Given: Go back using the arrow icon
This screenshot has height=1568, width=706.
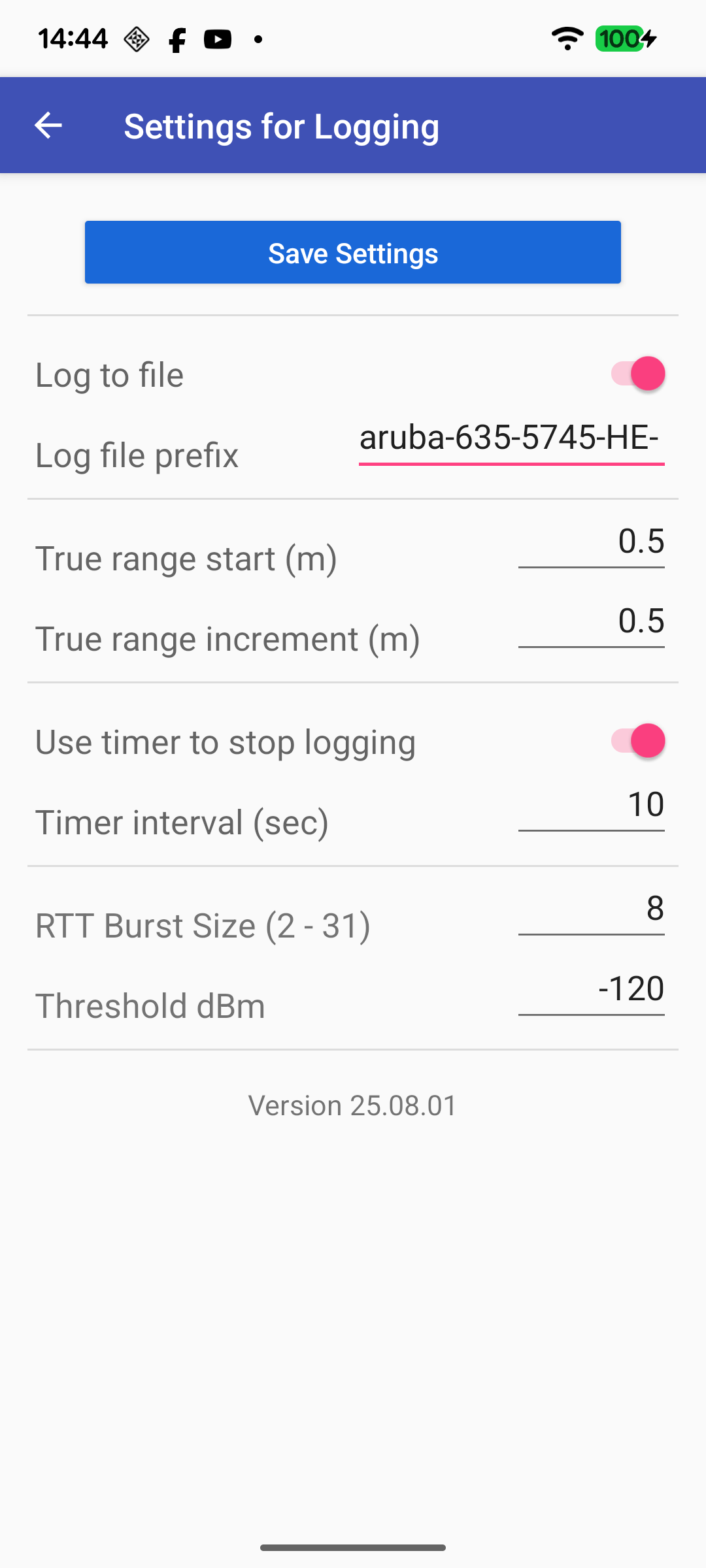Looking at the screenshot, I should point(48,125).
